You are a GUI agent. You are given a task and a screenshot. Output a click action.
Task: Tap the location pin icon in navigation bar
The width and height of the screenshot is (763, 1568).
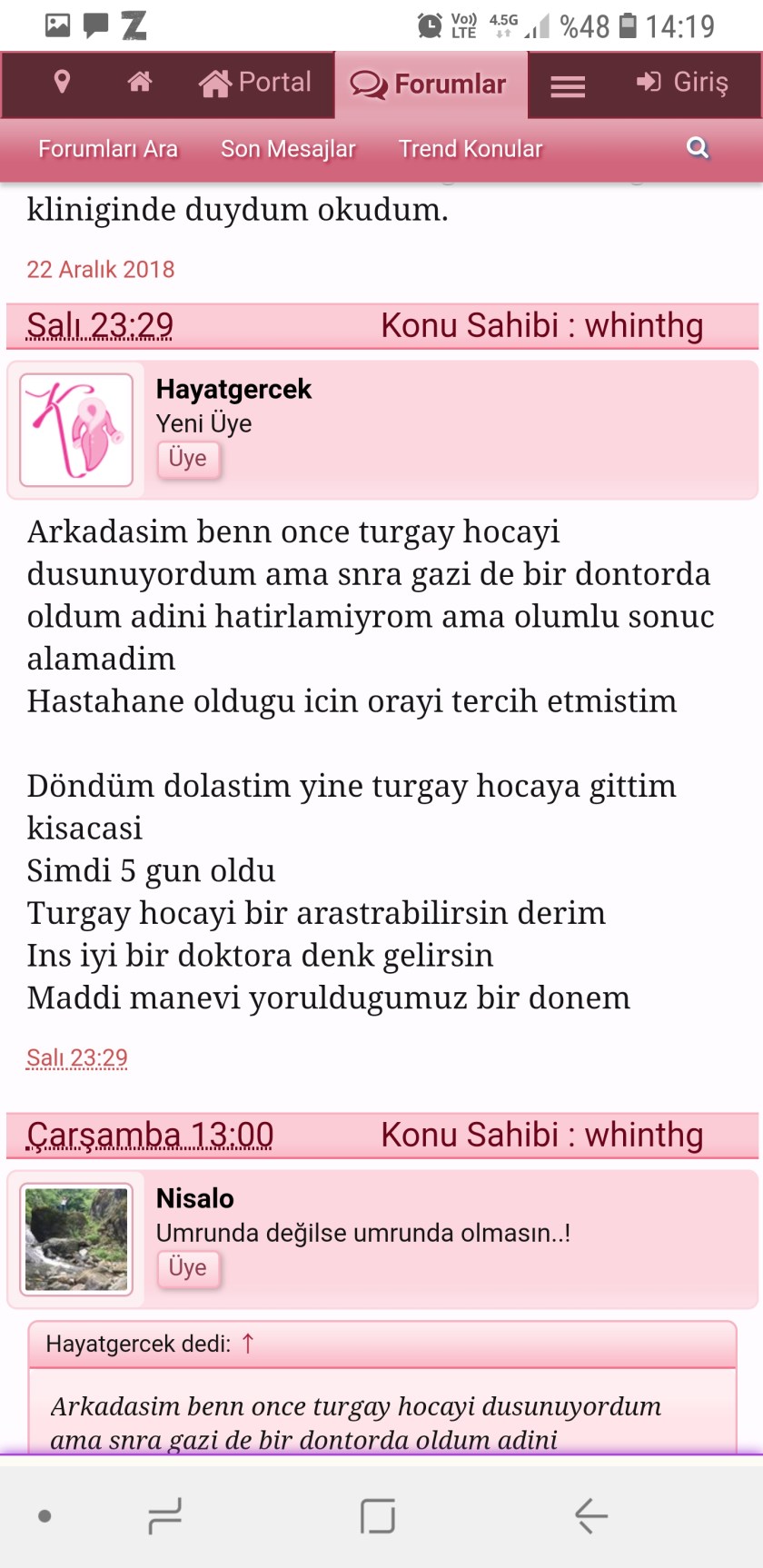61,83
